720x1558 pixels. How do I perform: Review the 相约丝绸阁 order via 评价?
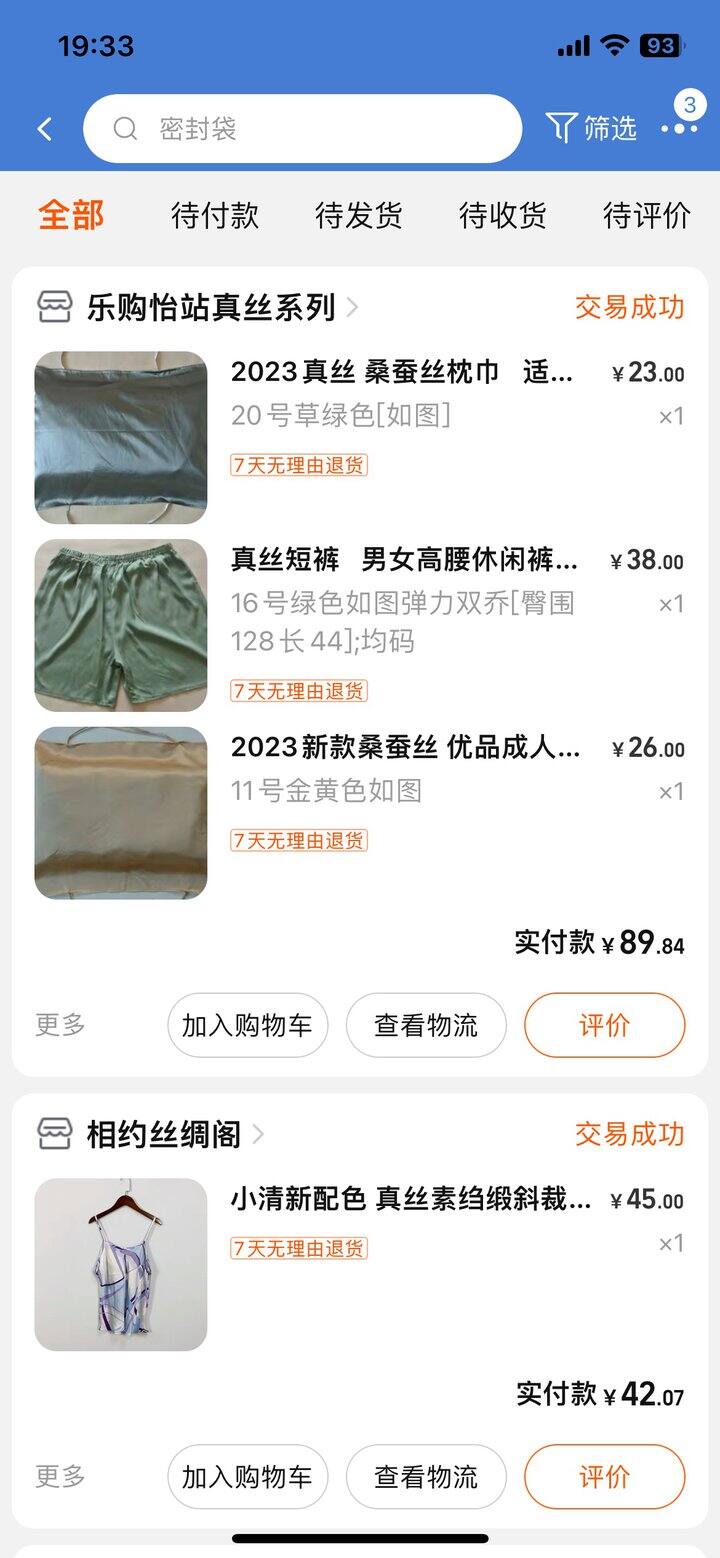605,1477
